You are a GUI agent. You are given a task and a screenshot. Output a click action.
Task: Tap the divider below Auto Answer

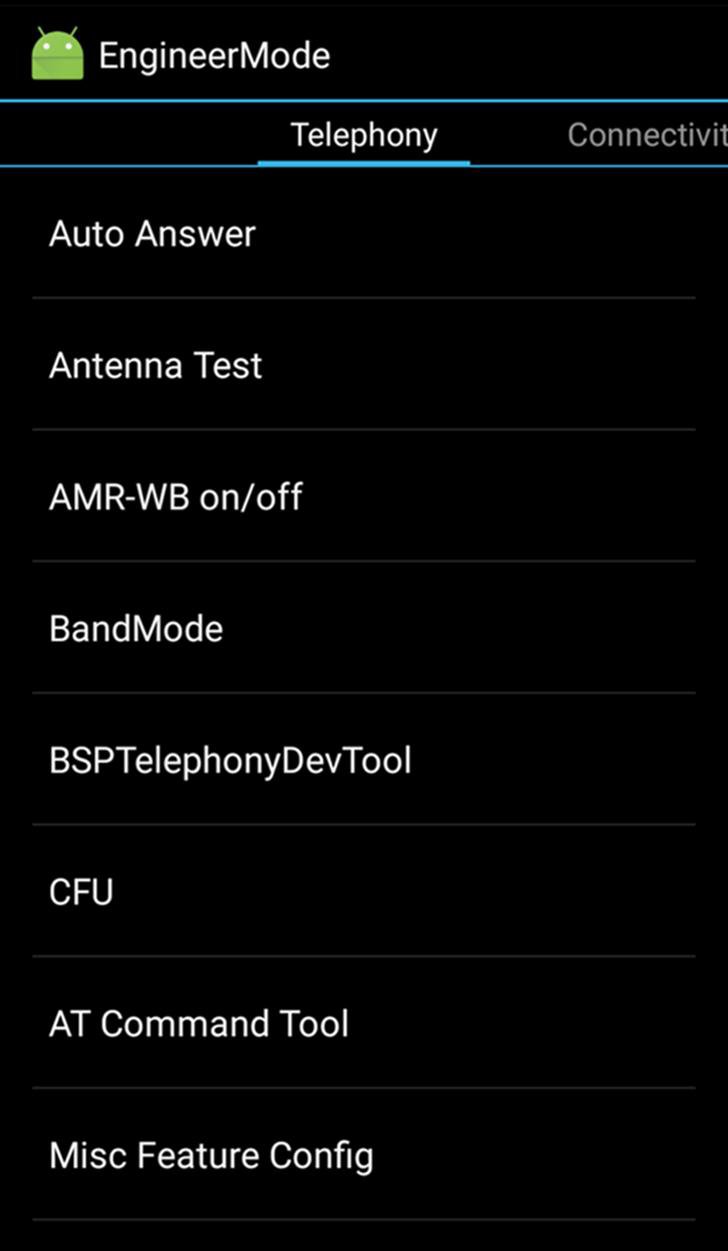click(364, 298)
